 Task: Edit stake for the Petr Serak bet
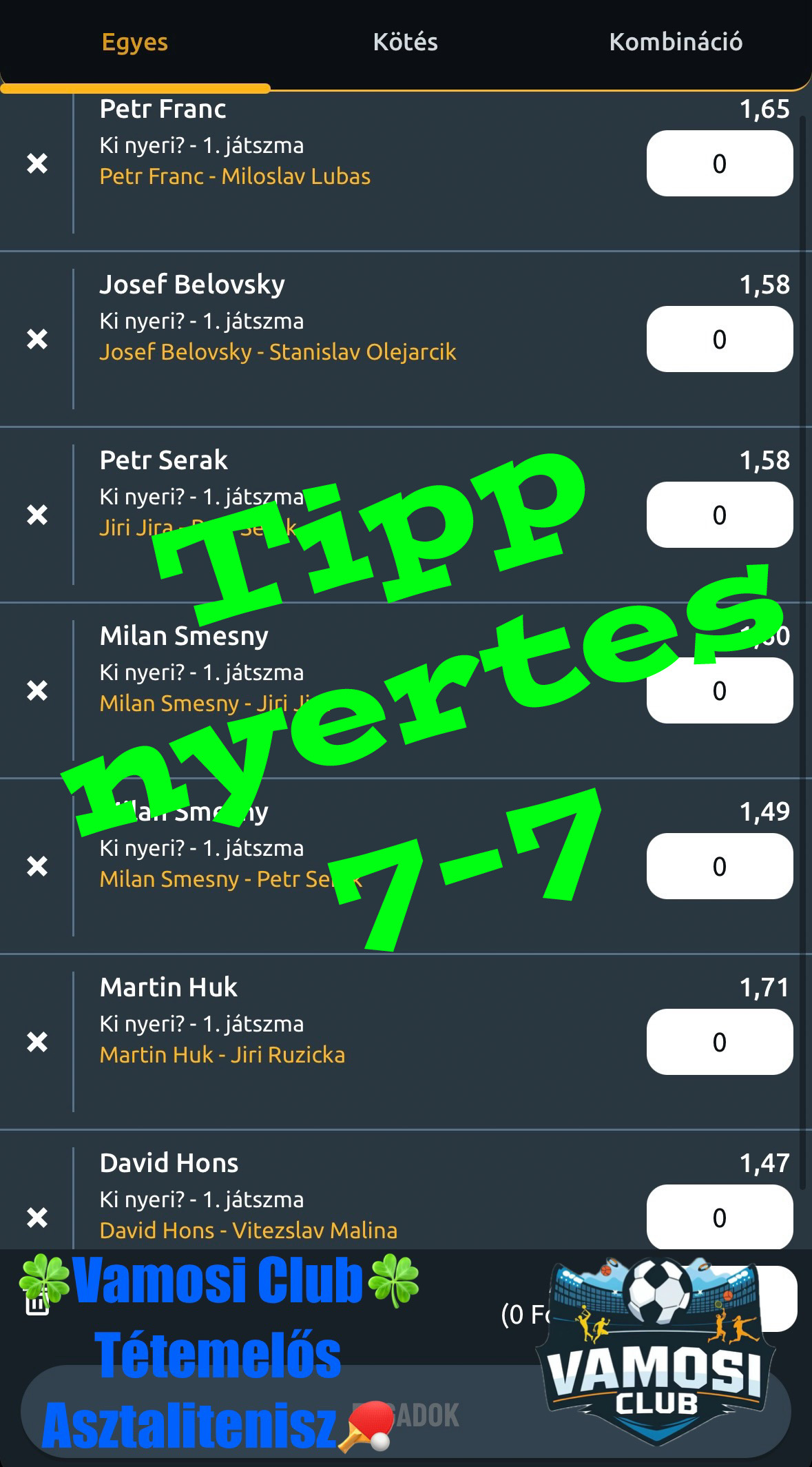click(x=720, y=515)
